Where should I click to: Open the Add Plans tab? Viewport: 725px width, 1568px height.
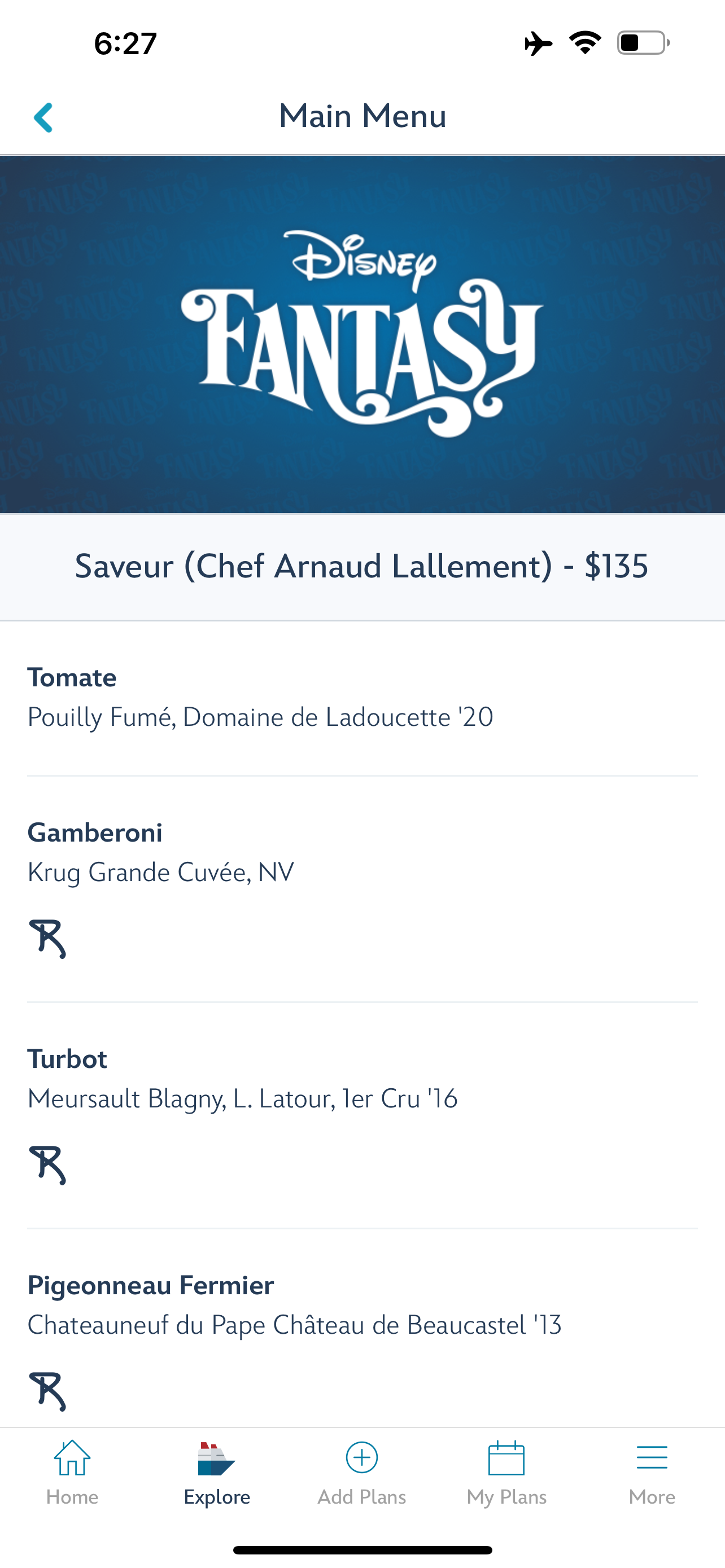tap(361, 1472)
